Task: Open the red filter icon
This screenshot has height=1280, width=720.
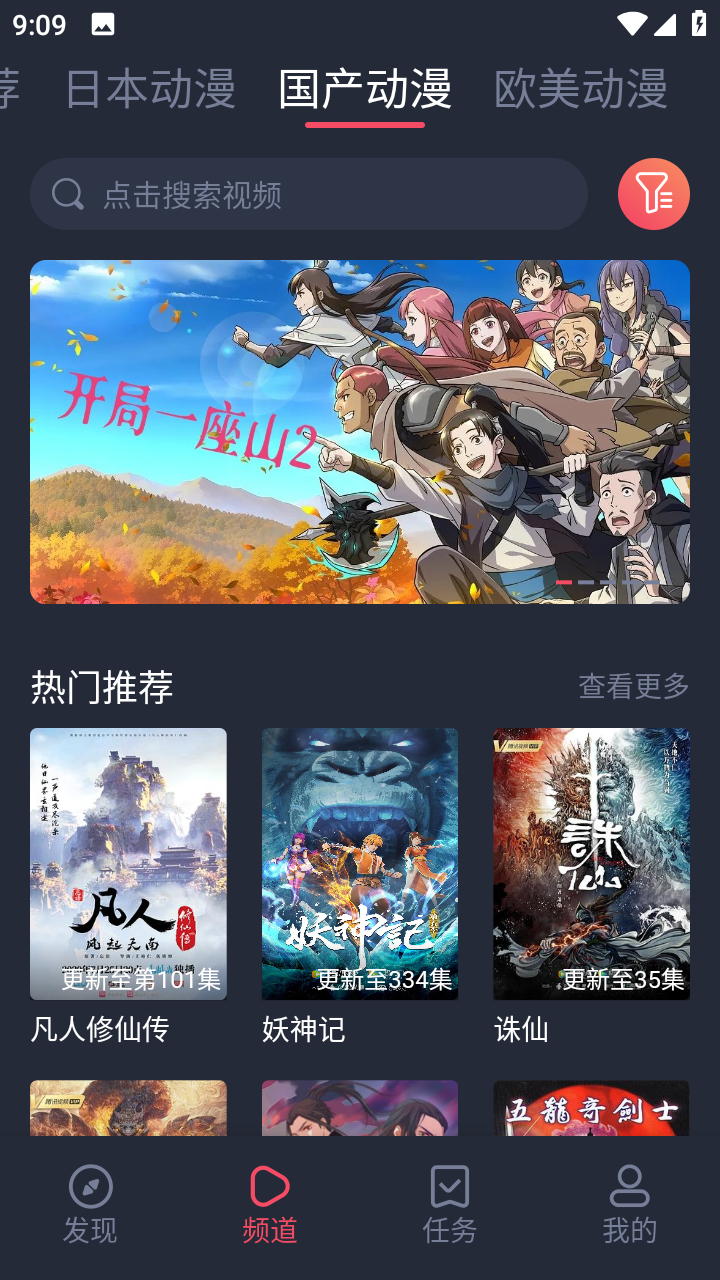Action: [x=653, y=194]
